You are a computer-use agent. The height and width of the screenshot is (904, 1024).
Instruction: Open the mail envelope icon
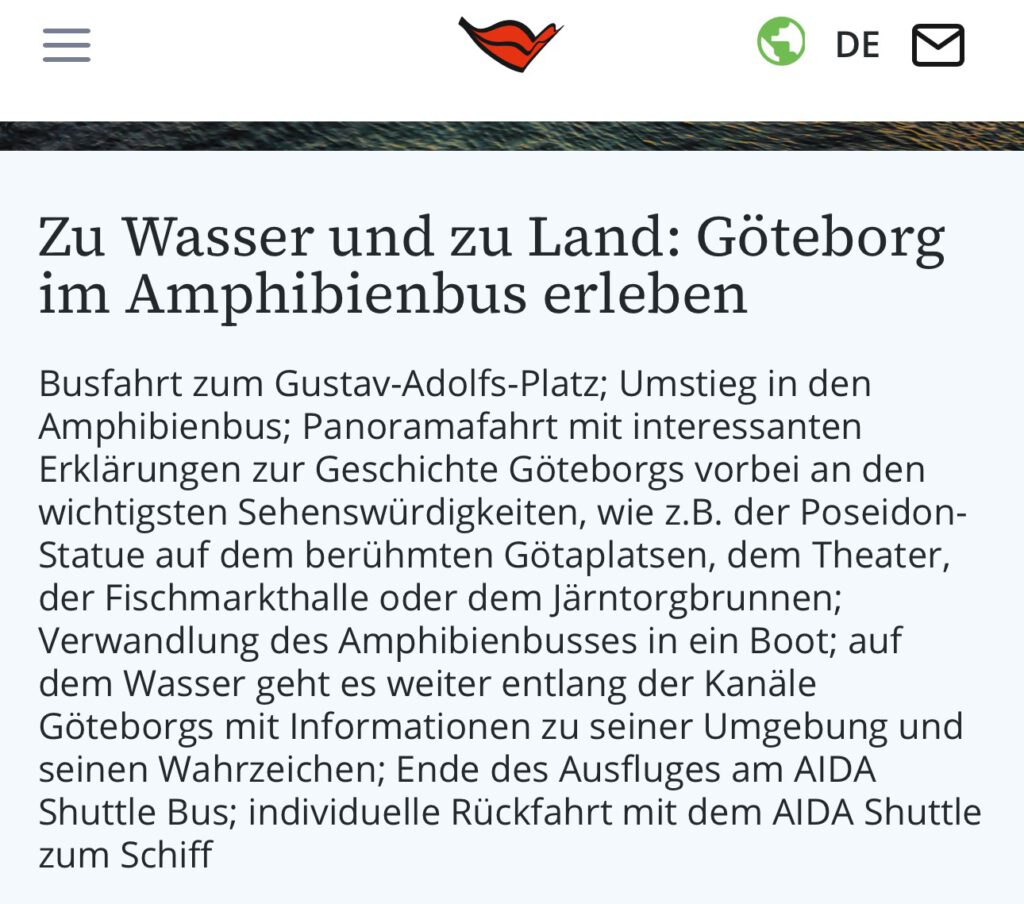point(937,45)
